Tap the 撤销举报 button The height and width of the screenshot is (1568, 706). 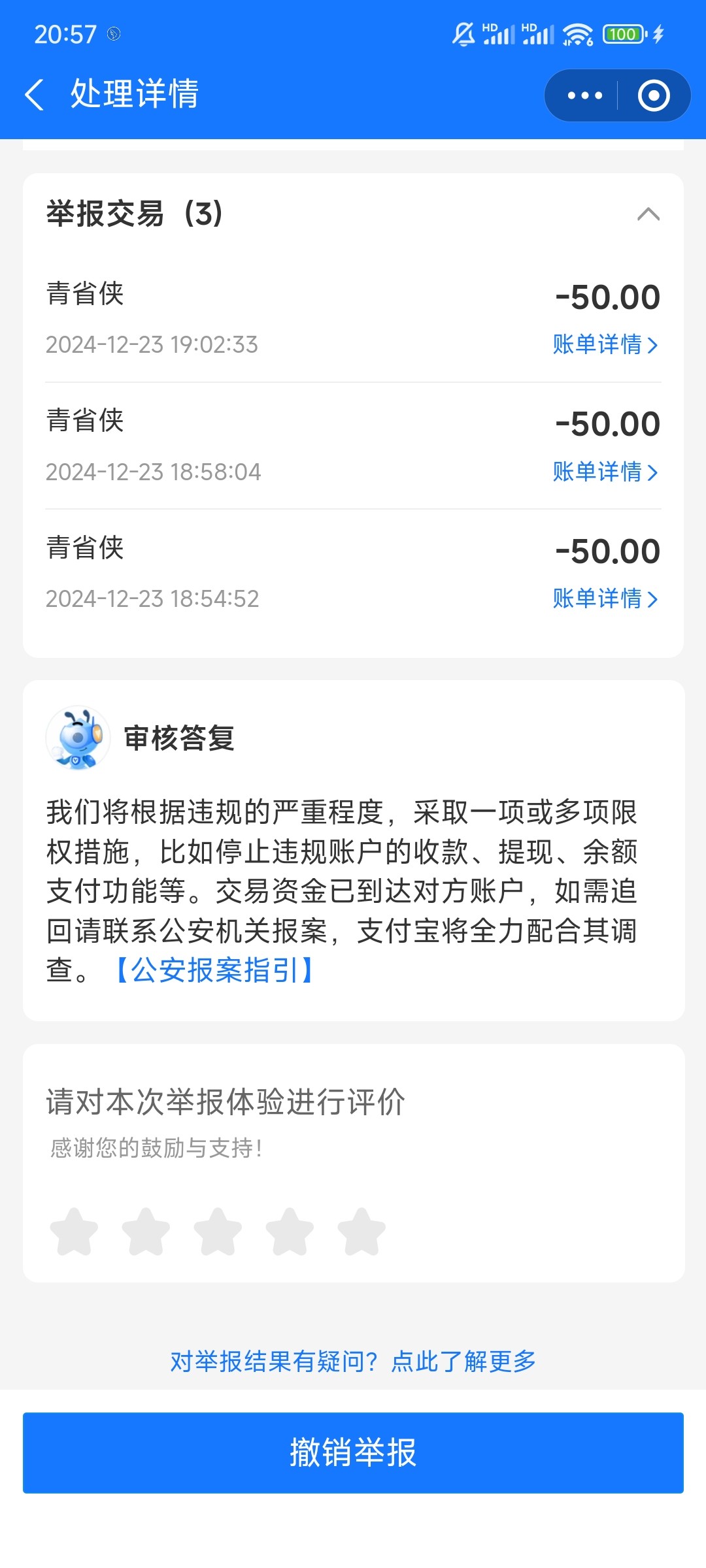pos(353,1452)
